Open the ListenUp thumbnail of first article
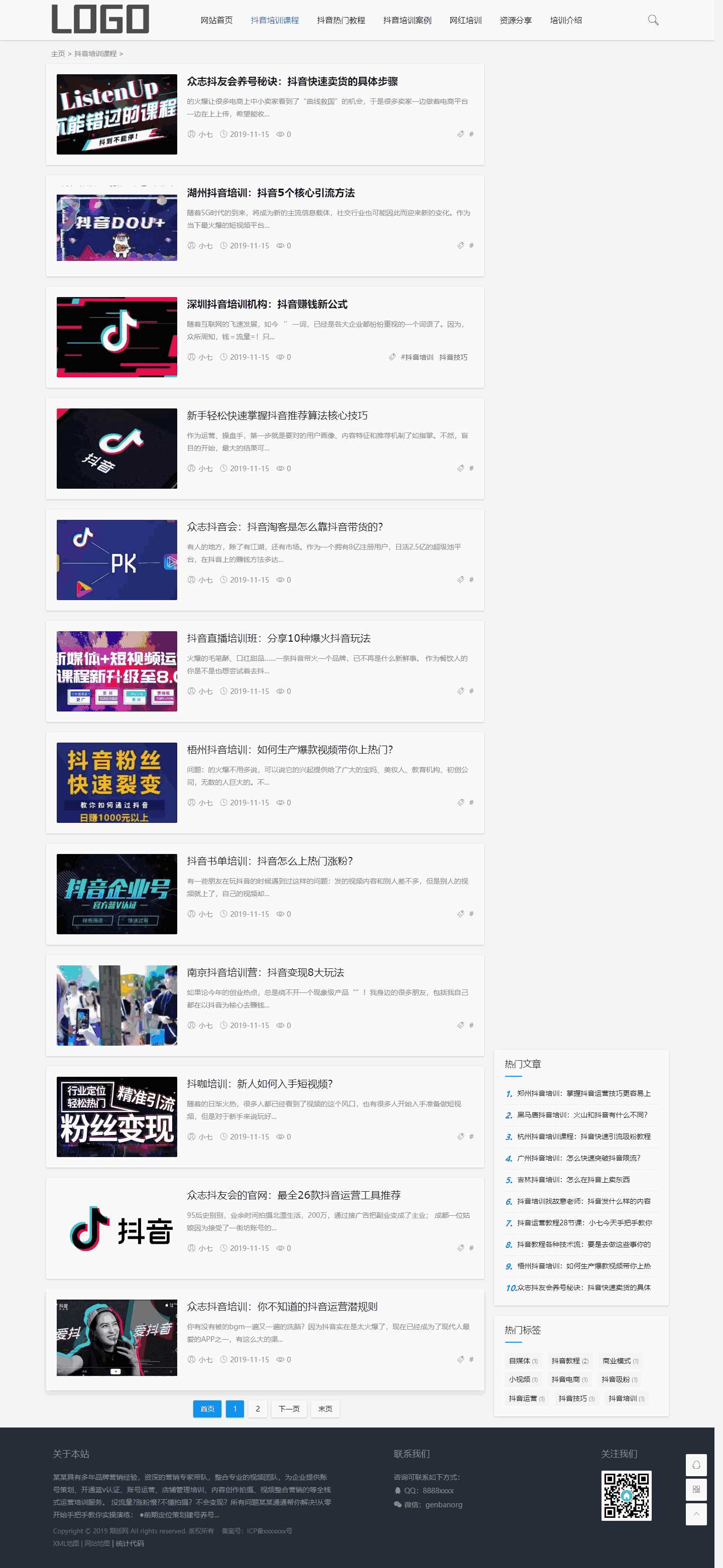 click(x=117, y=114)
